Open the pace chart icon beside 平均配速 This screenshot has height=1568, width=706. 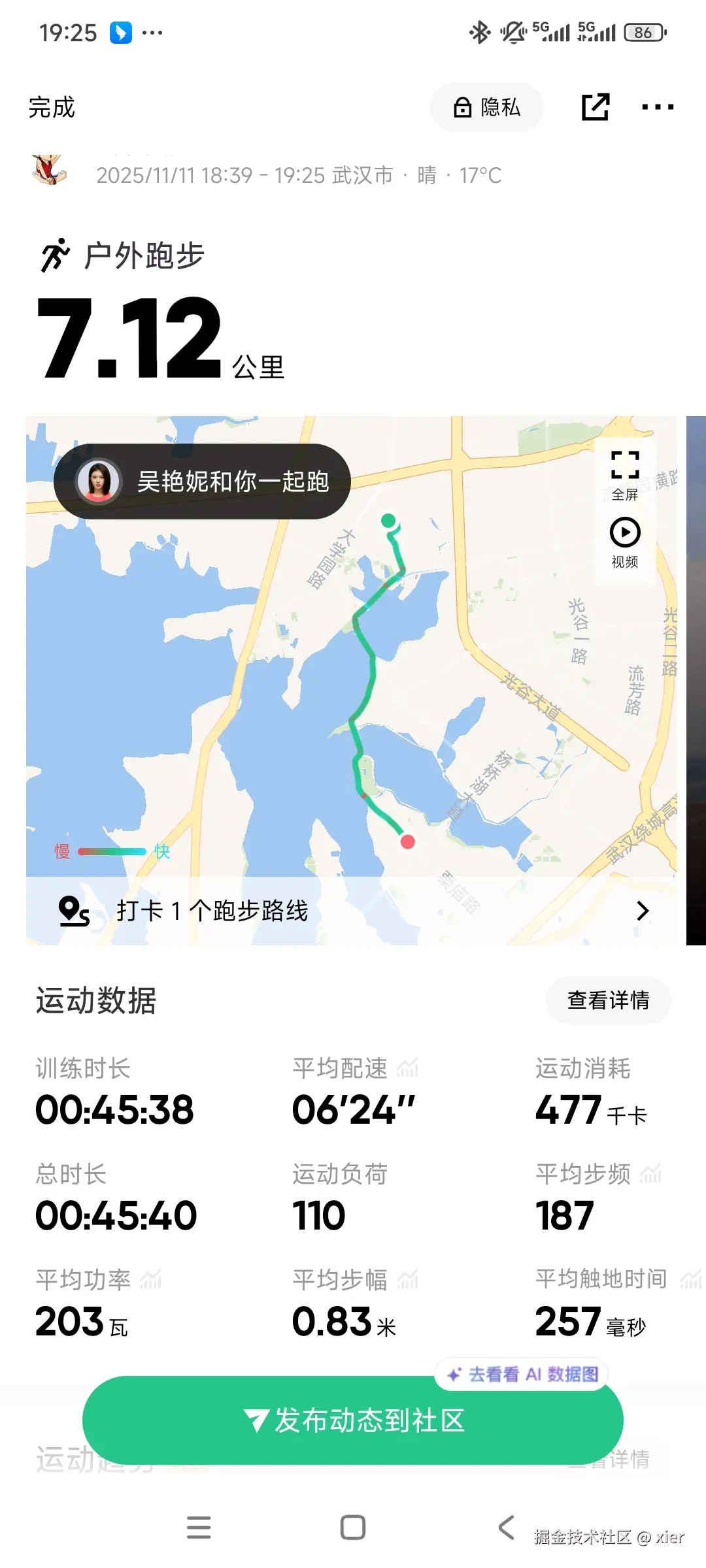(410, 1066)
